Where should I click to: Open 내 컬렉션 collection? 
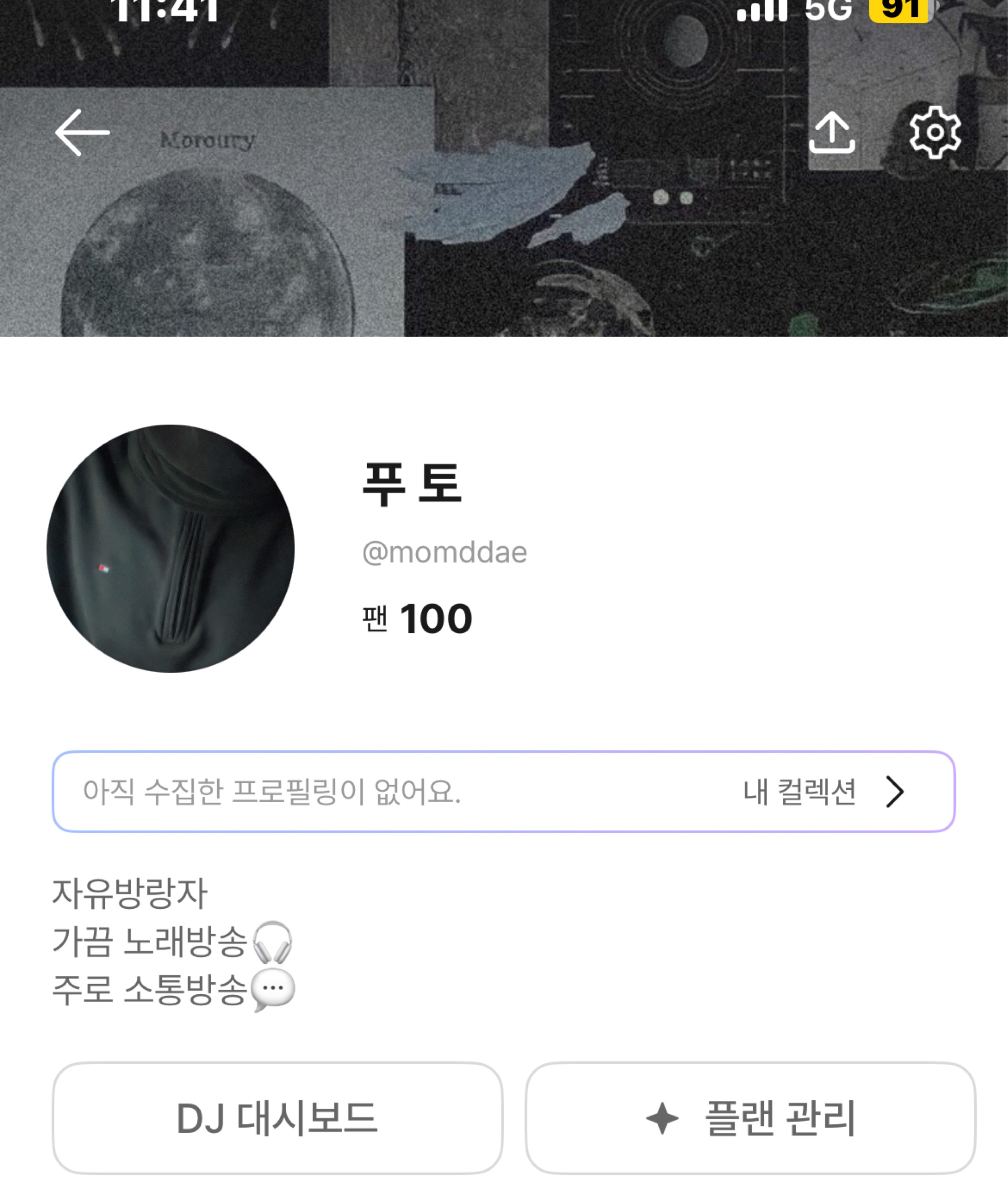[823, 792]
